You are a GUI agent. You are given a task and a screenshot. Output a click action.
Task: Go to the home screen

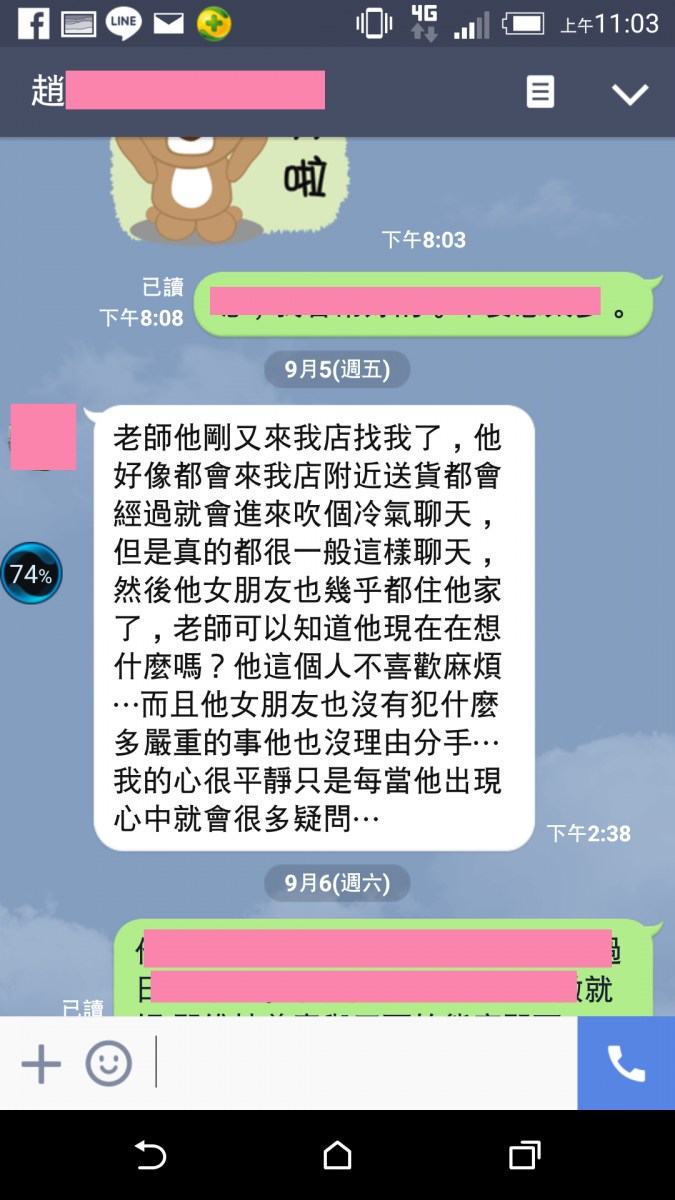[x=337, y=1156]
